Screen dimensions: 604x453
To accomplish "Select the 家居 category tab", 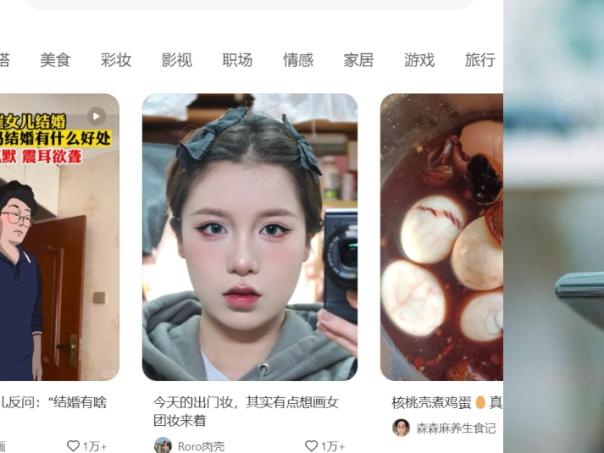I will tap(358, 60).
